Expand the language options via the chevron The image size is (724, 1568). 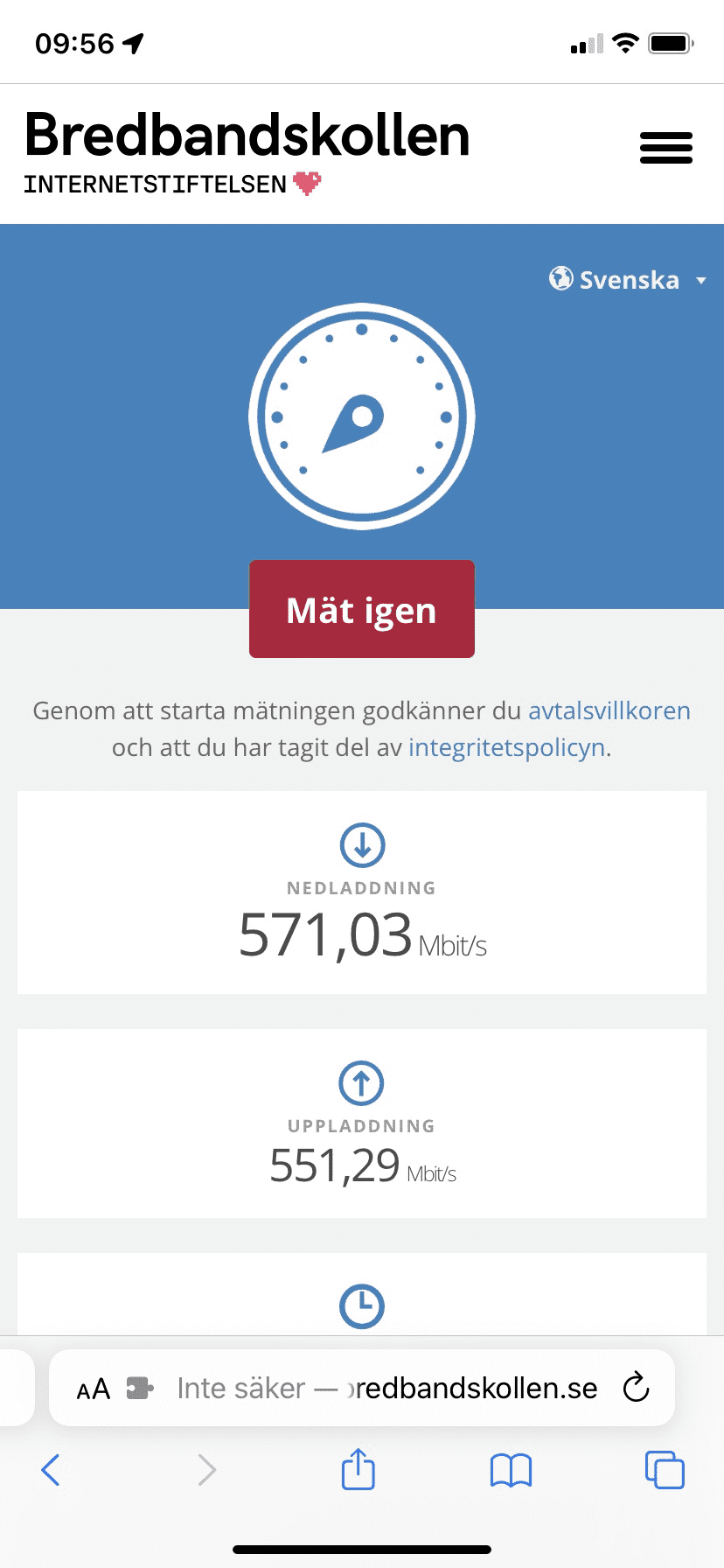pyautogui.click(x=700, y=281)
